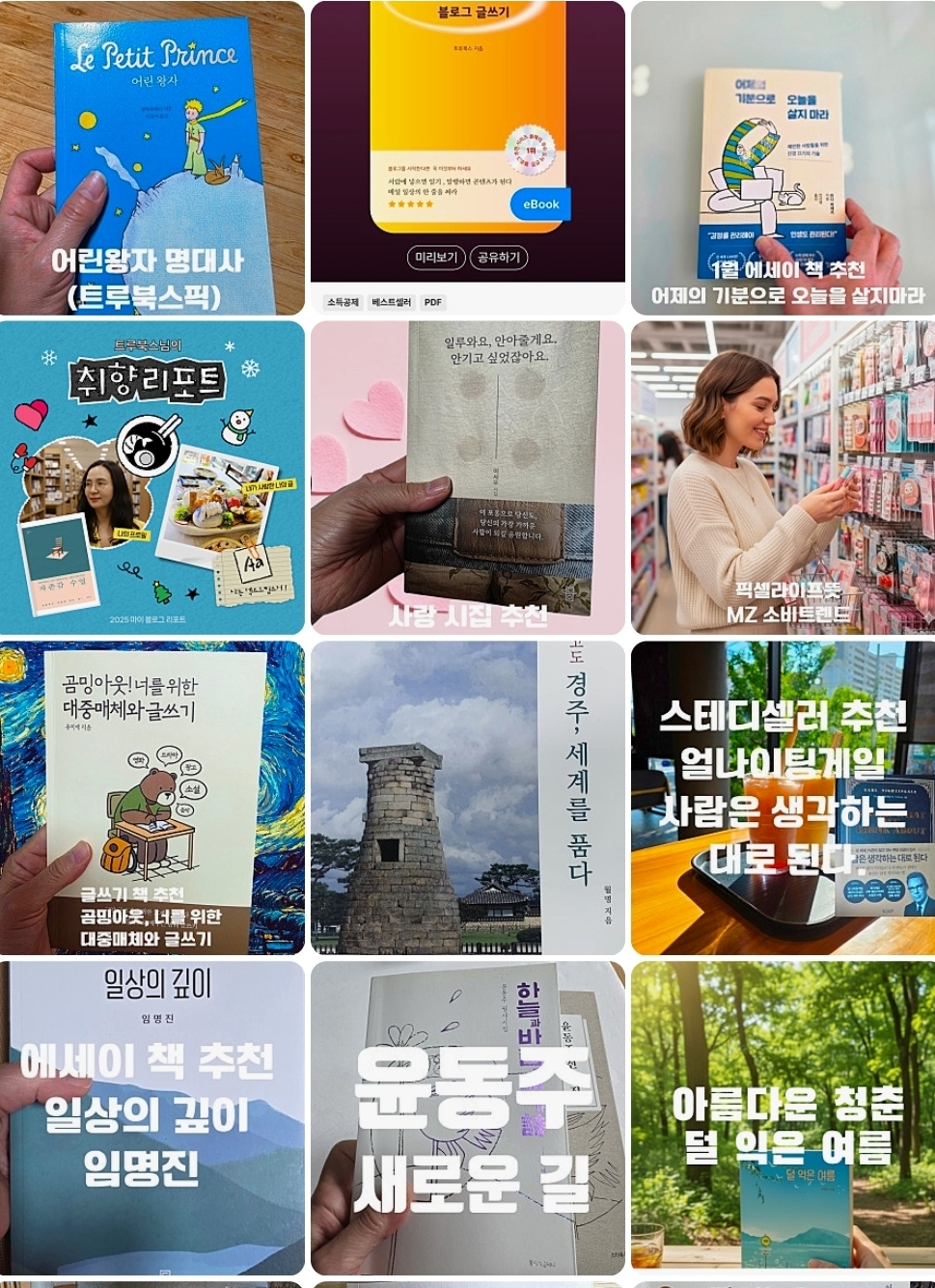View the 취향리포트 post tile
The height and width of the screenshot is (1288, 935).
151,478
